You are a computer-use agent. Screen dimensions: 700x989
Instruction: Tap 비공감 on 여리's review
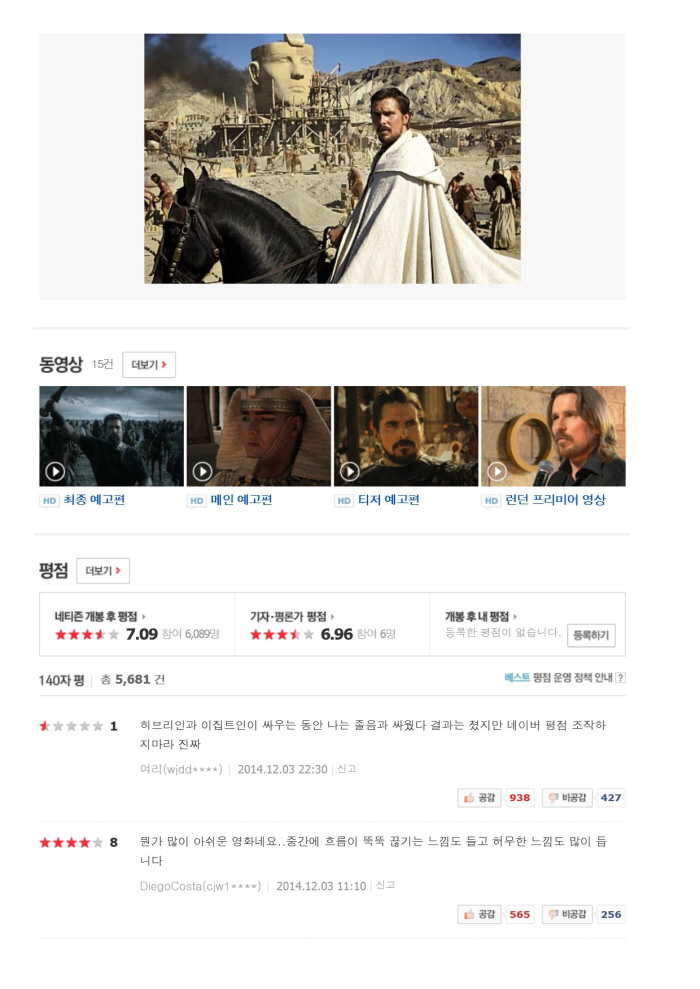coord(566,797)
